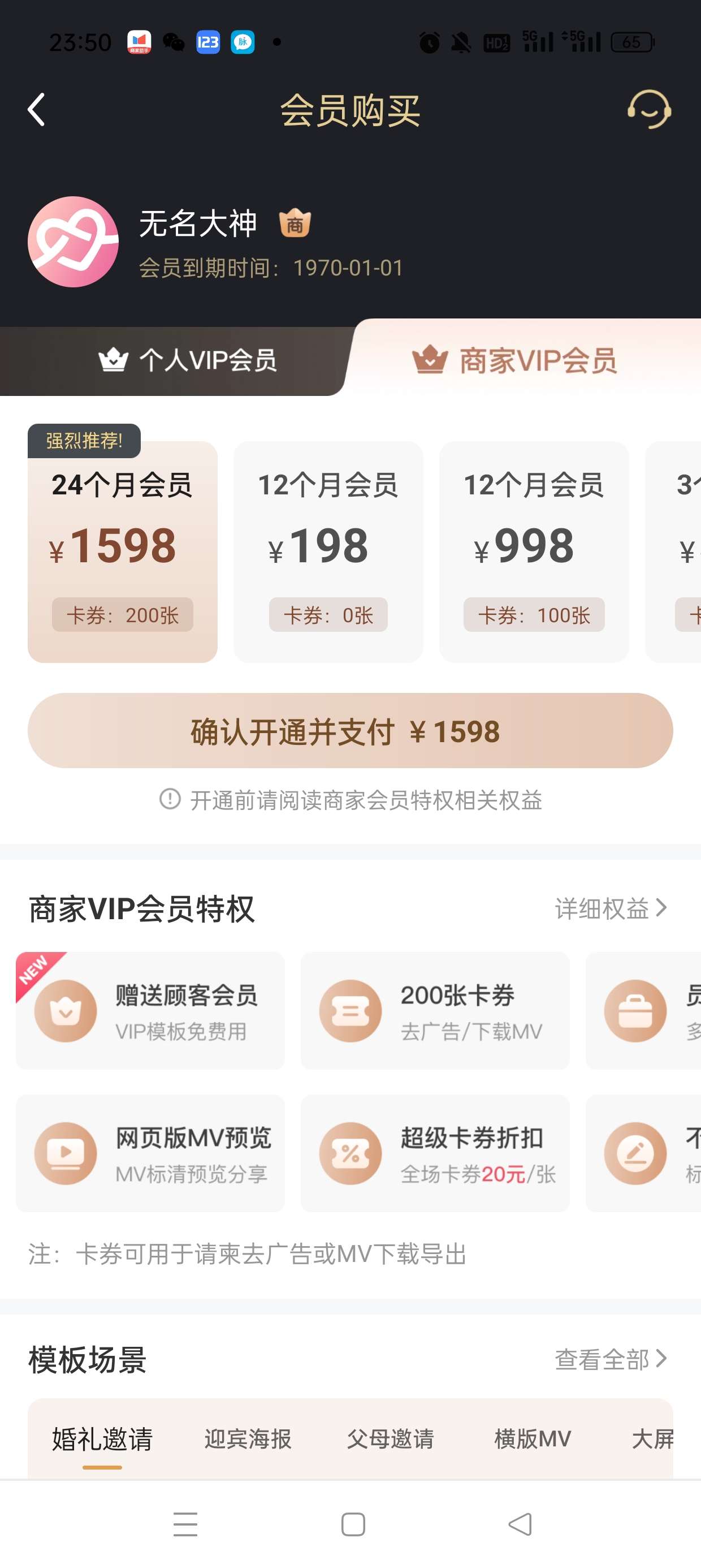Screen dimensions: 701x1568
Task: Open 详细权益 details link
Action: pos(611,908)
